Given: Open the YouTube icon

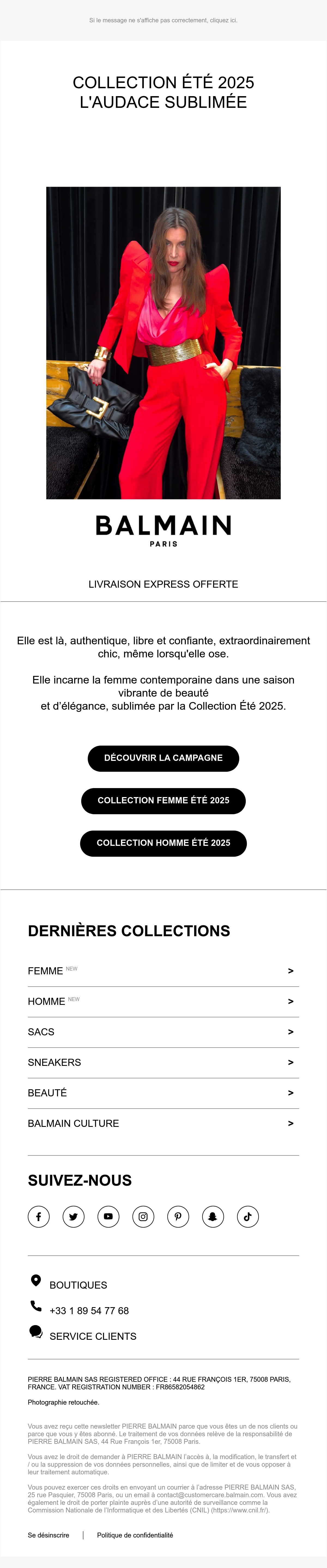Looking at the screenshot, I should coord(108,1216).
